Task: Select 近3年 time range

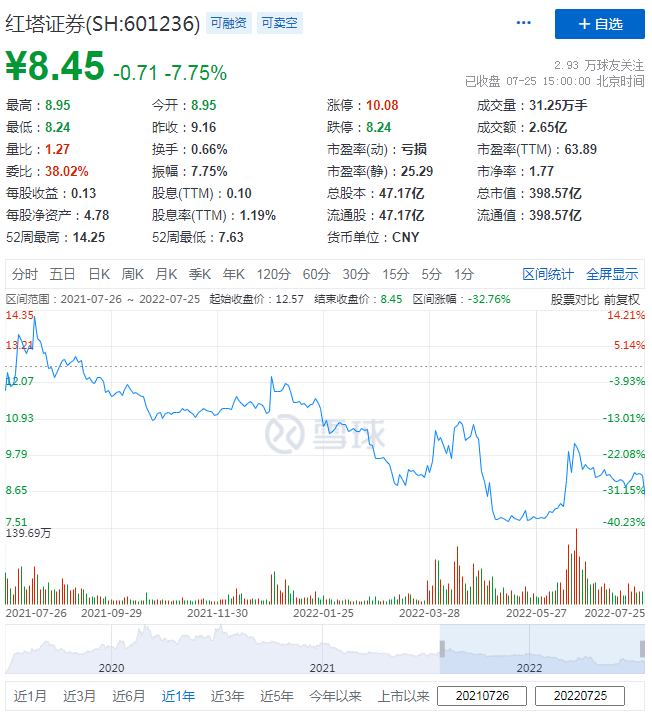Action: 226,696
